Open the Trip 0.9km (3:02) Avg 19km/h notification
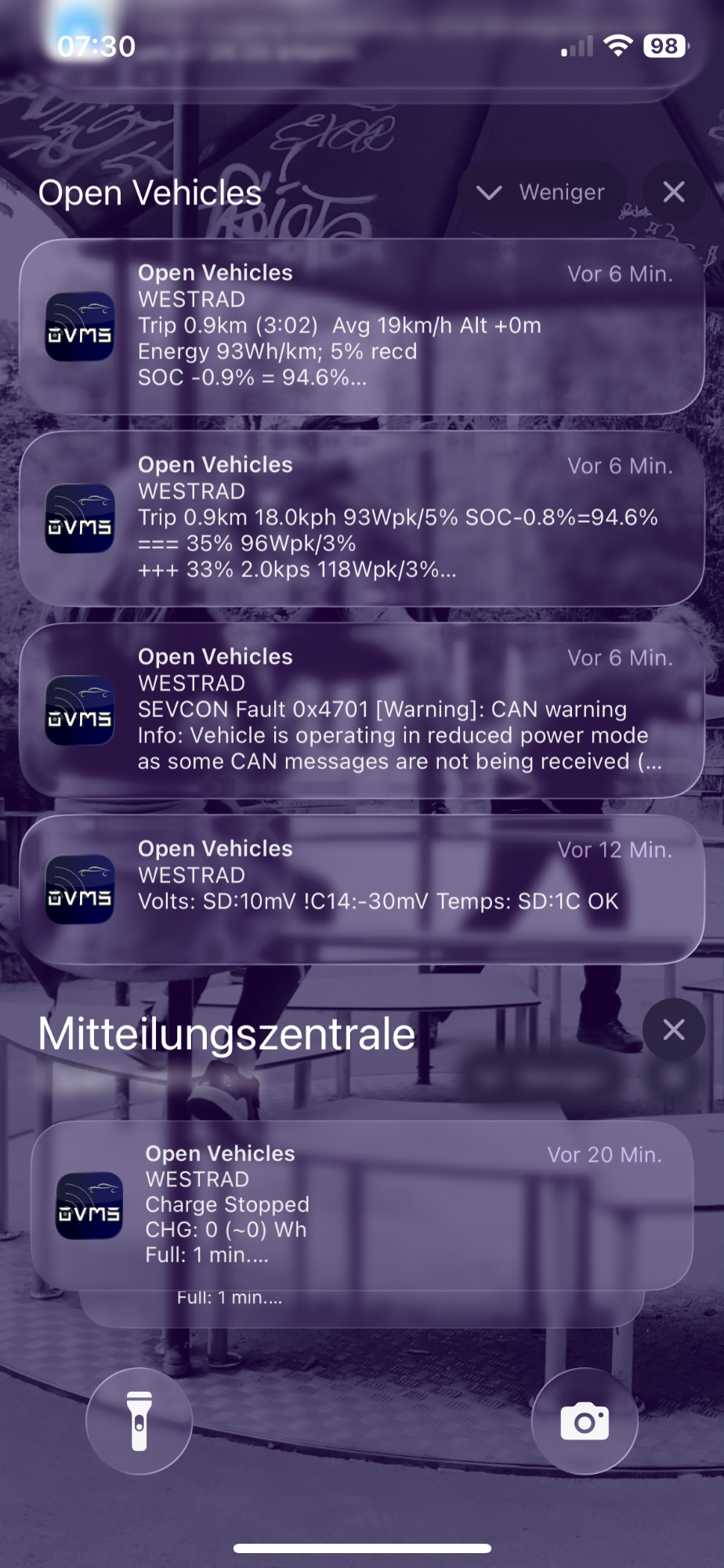This screenshot has height=1568, width=724. point(361,325)
